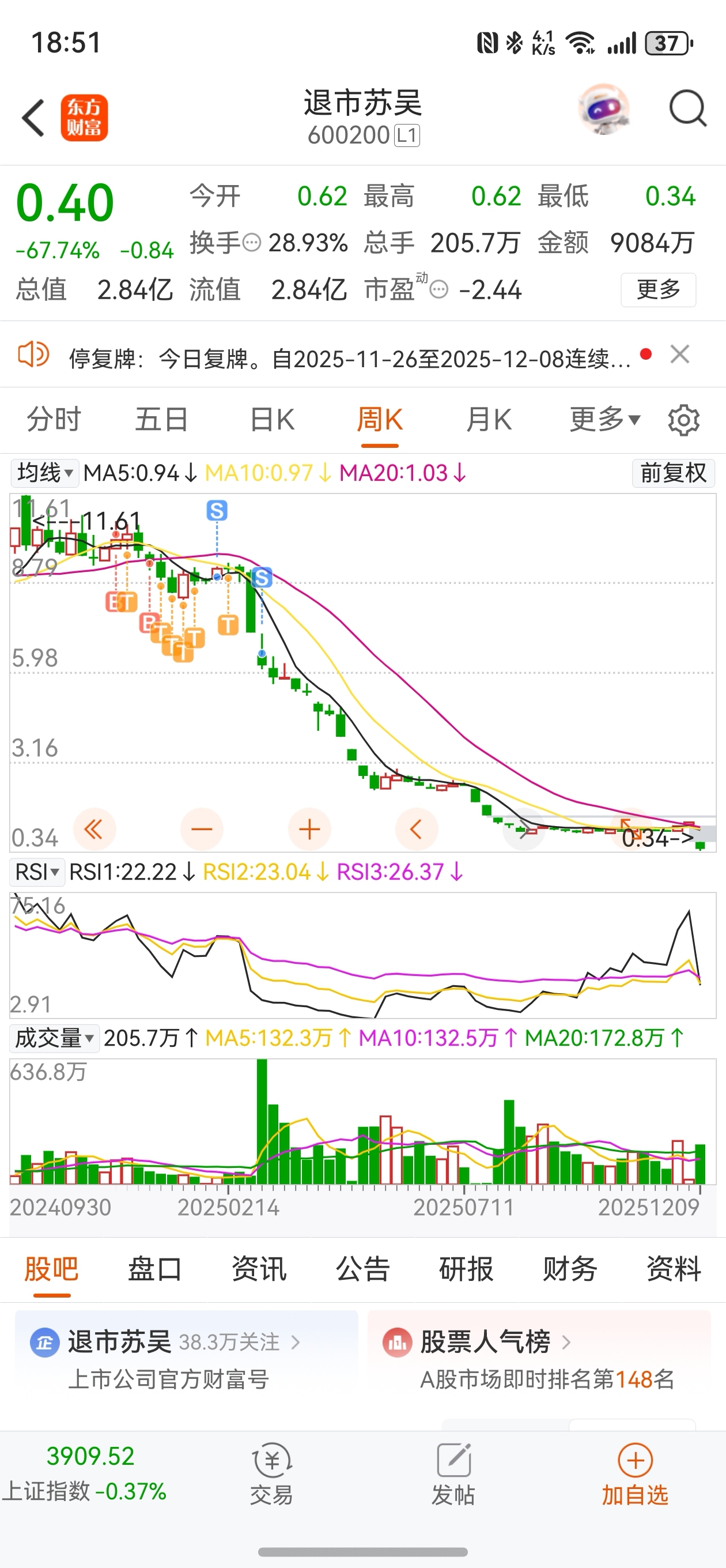Open the RSI indicator dropdown
This screenshot has width=726, height=1568.
[x=37, y=872]
